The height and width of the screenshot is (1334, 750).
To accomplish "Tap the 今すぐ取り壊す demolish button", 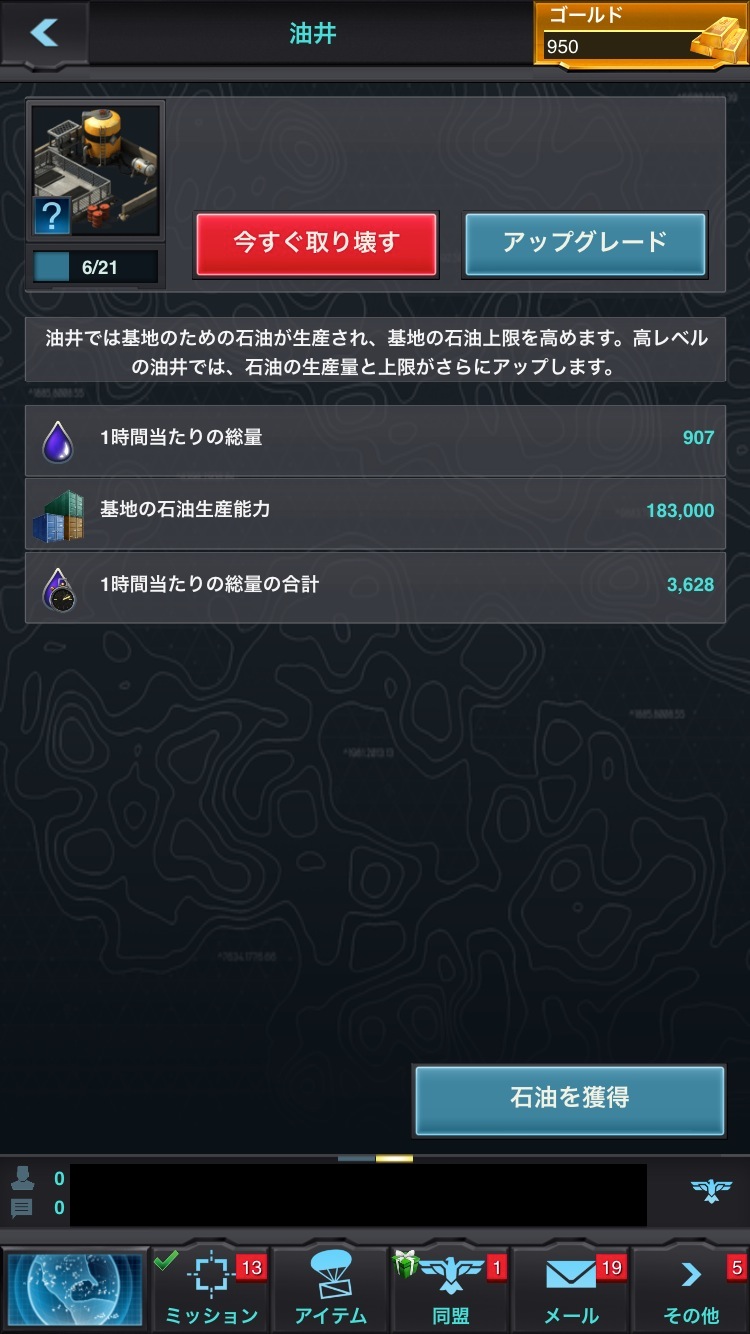I will 316,243.
